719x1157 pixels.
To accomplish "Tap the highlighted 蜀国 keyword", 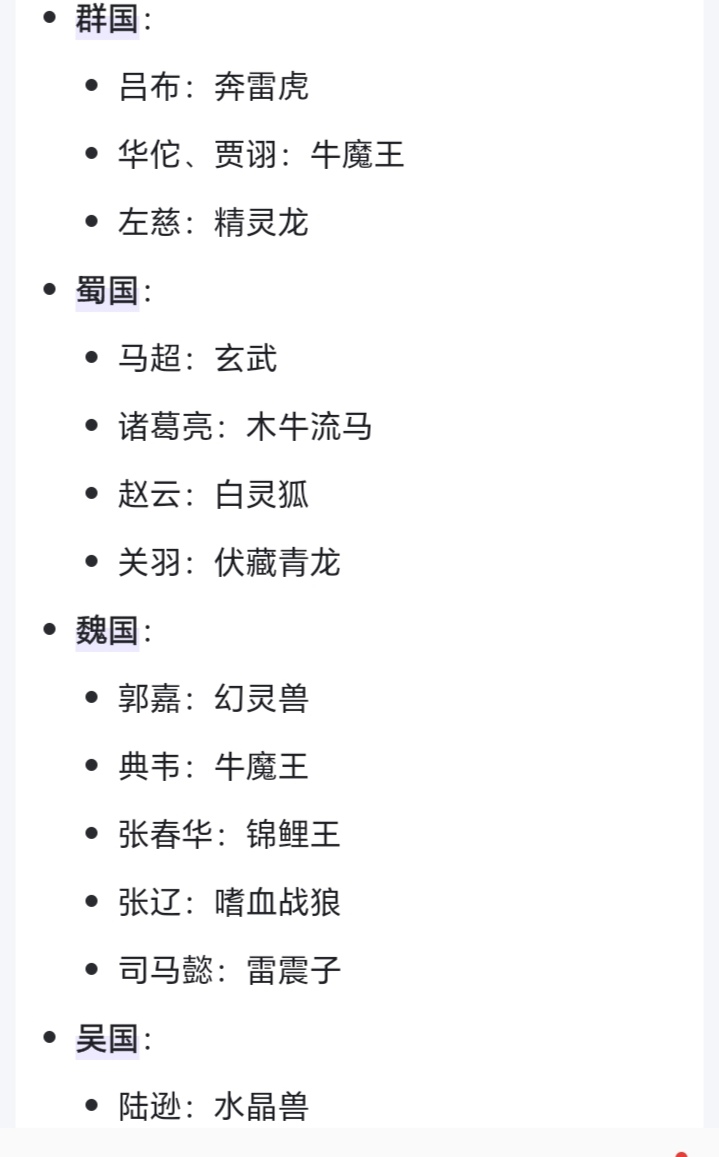I will [107, 291].
